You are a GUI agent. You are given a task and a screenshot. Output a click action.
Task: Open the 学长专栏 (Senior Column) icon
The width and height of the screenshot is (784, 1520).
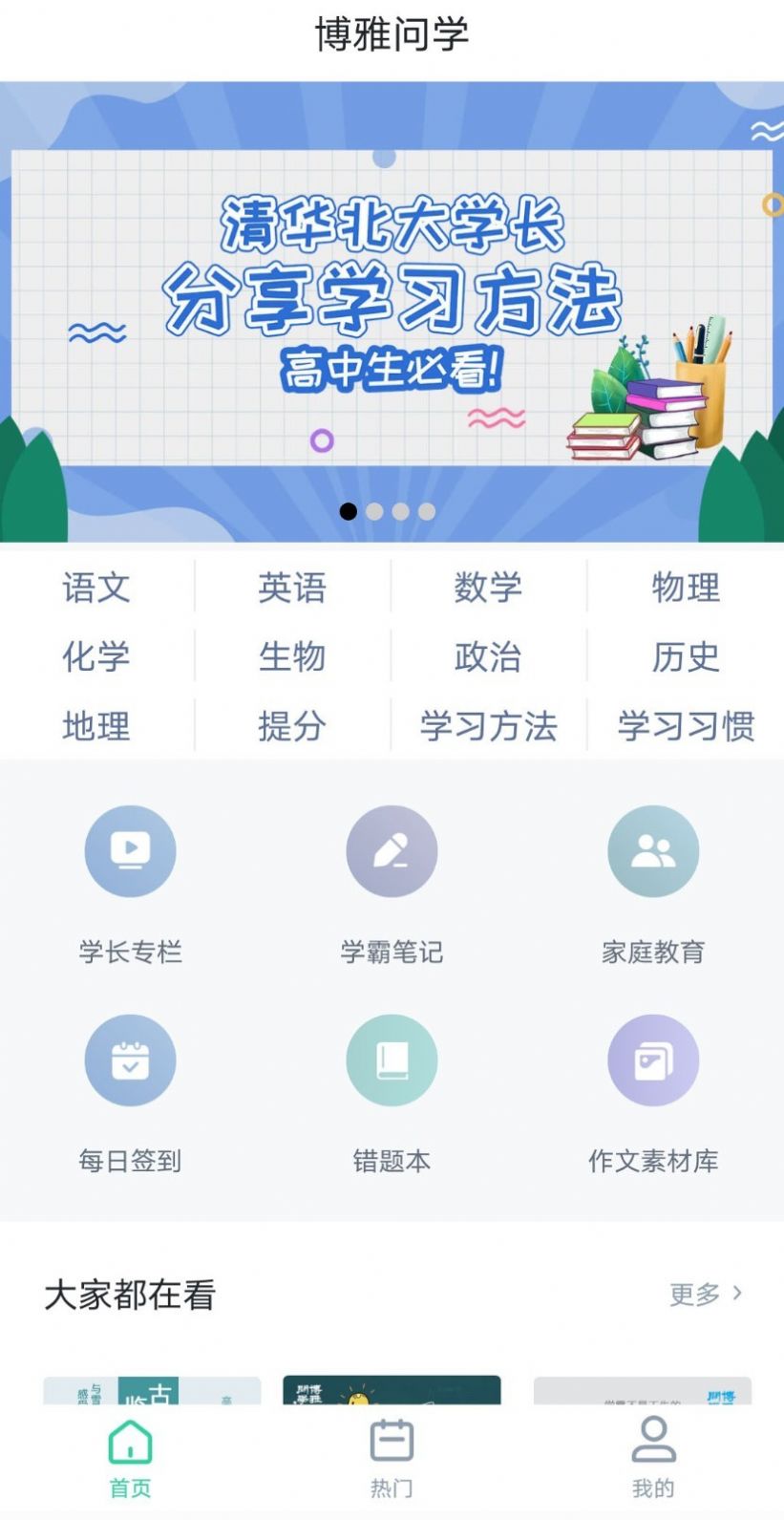pyautogui.click(x=131, y=851)
